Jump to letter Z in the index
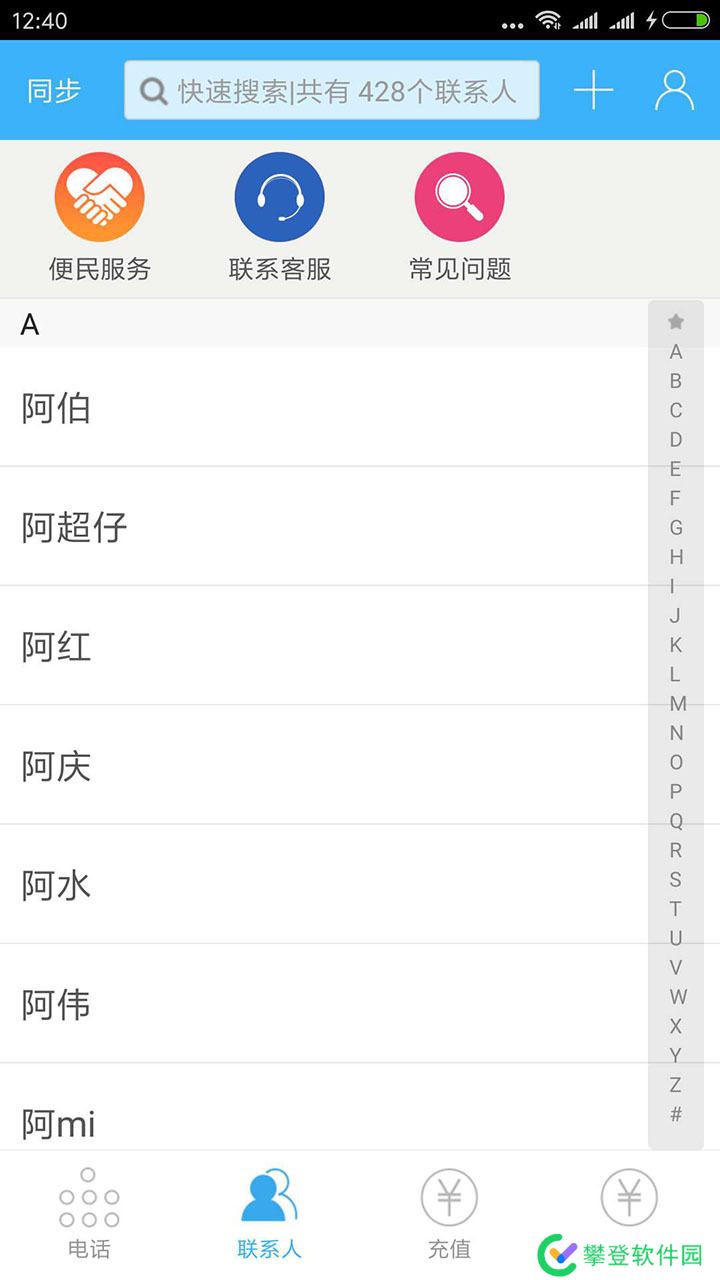Screen dimensions: 720x1280 click(x=676, y=1085)
